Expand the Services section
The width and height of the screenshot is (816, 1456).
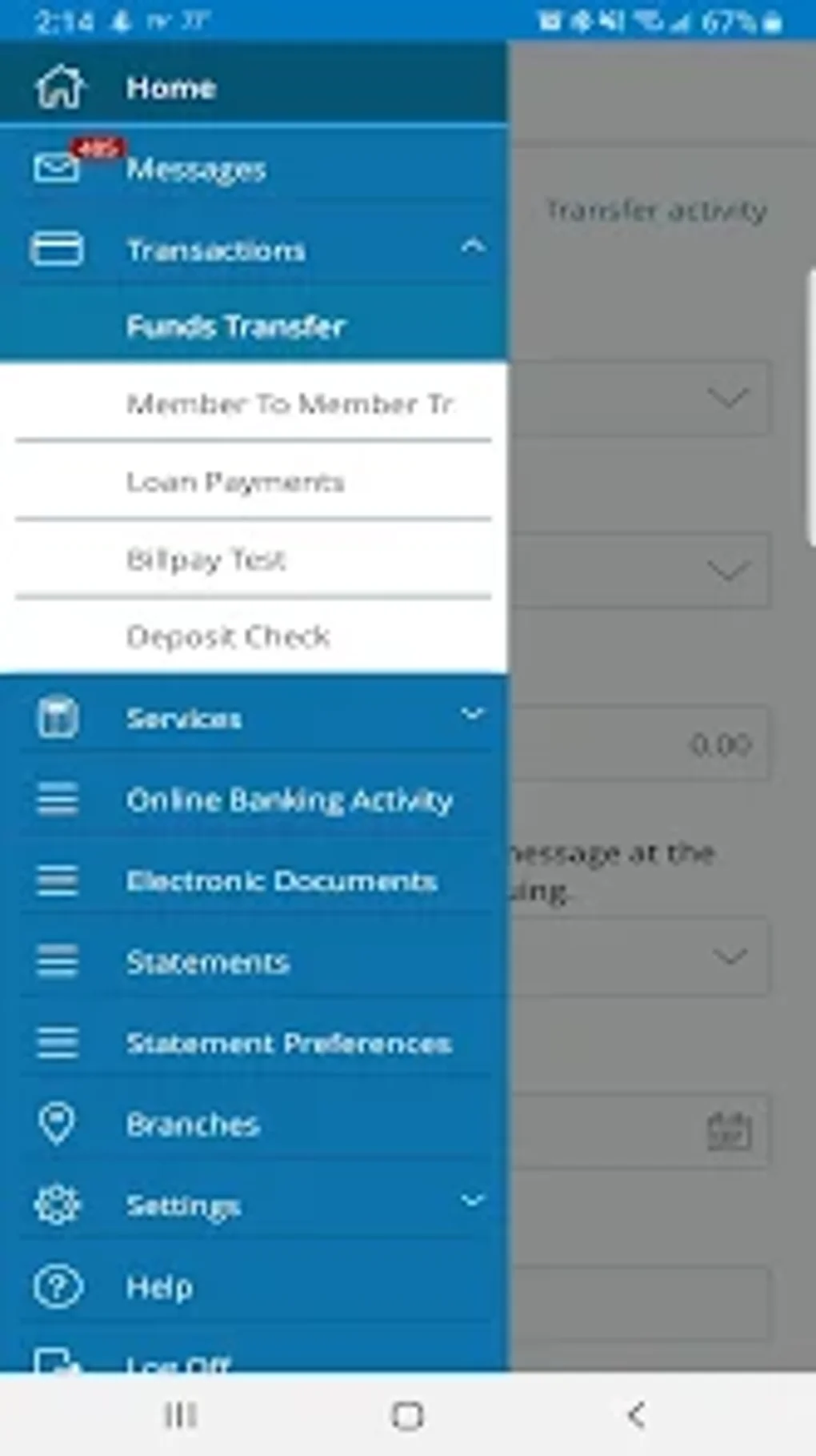click(474, 712)
